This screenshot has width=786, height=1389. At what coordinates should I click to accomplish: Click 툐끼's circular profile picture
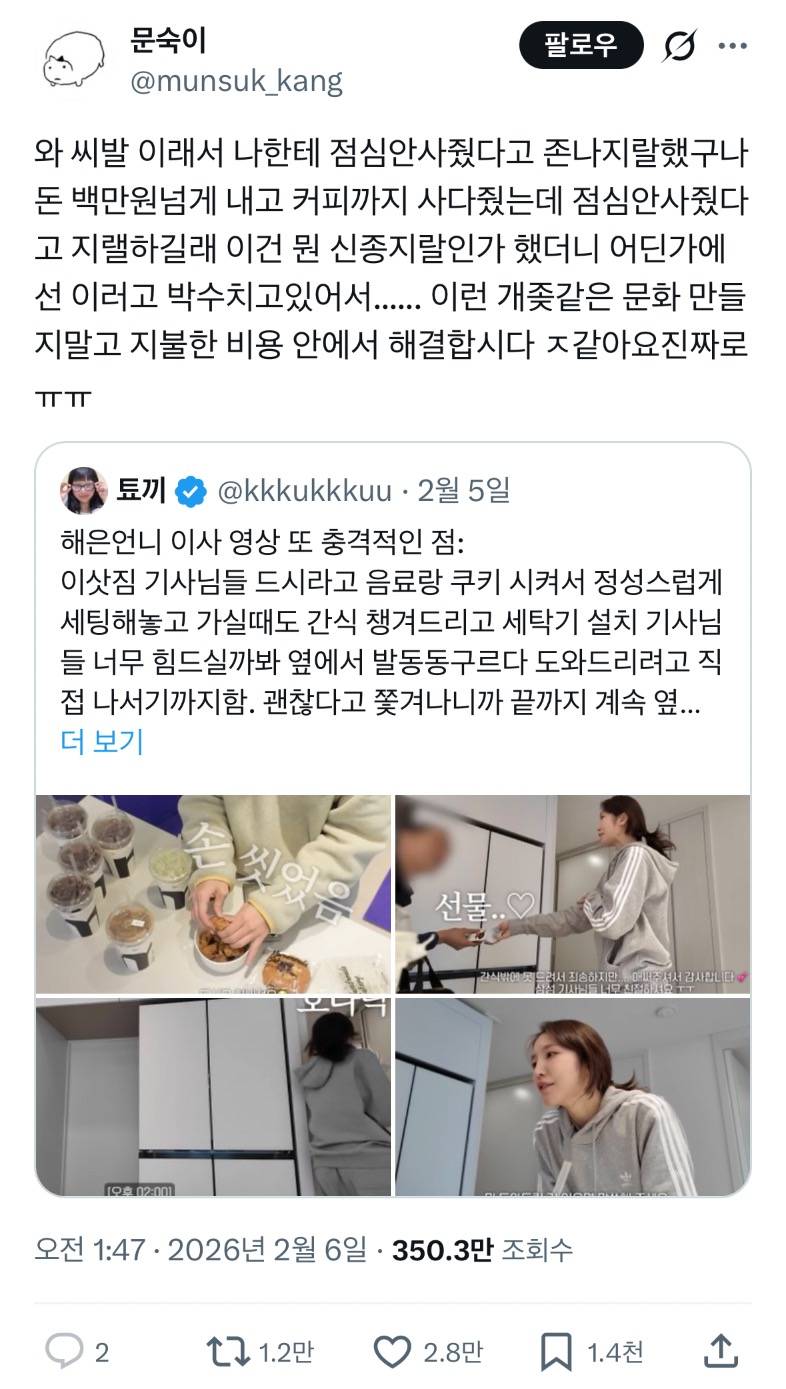(87, 488)
